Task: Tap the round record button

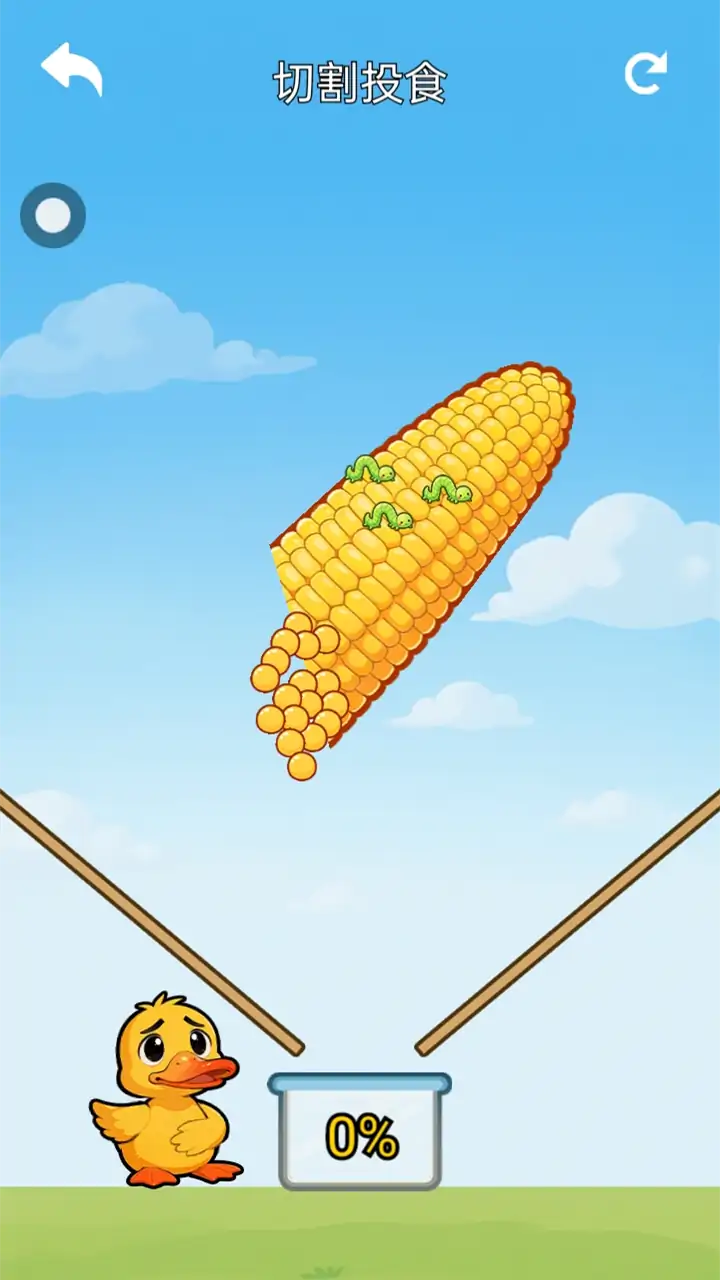Action: [x=53, y=215]
